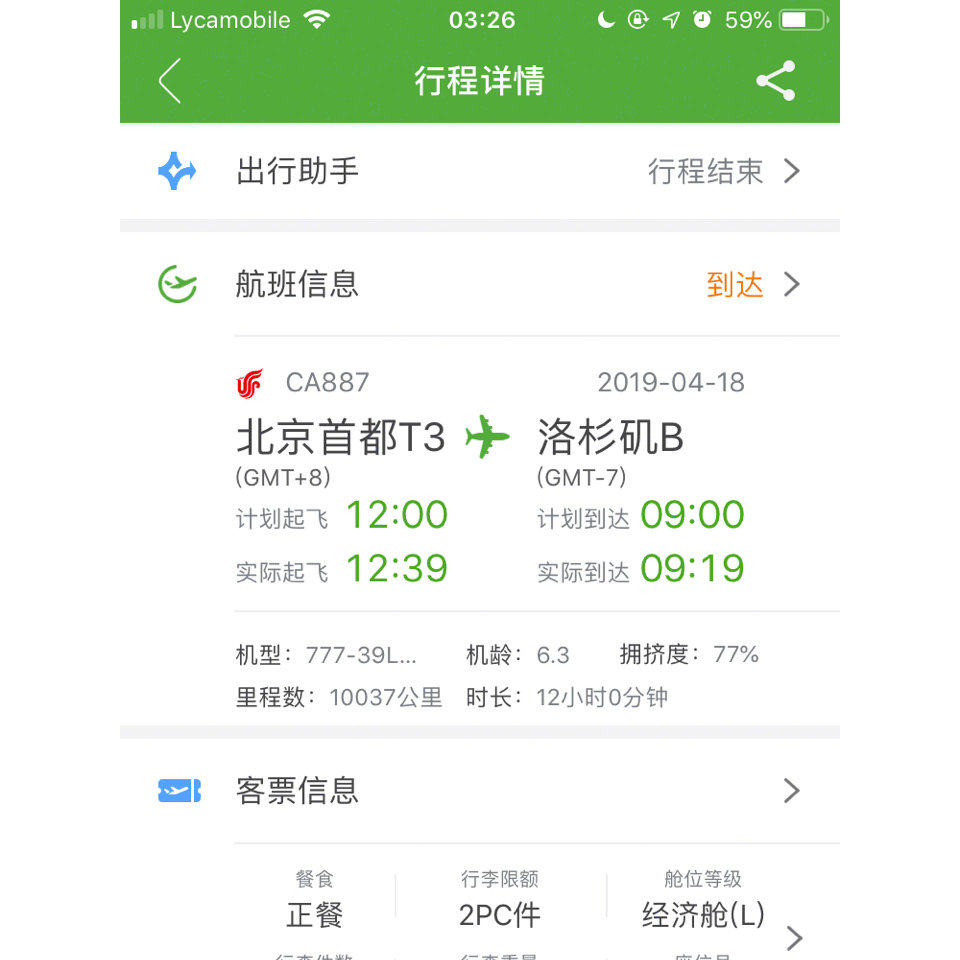The height and width of the screenshot is (960, 960).
Task: Open the 客票信息 ticket information row
Action: pos(480,791)
